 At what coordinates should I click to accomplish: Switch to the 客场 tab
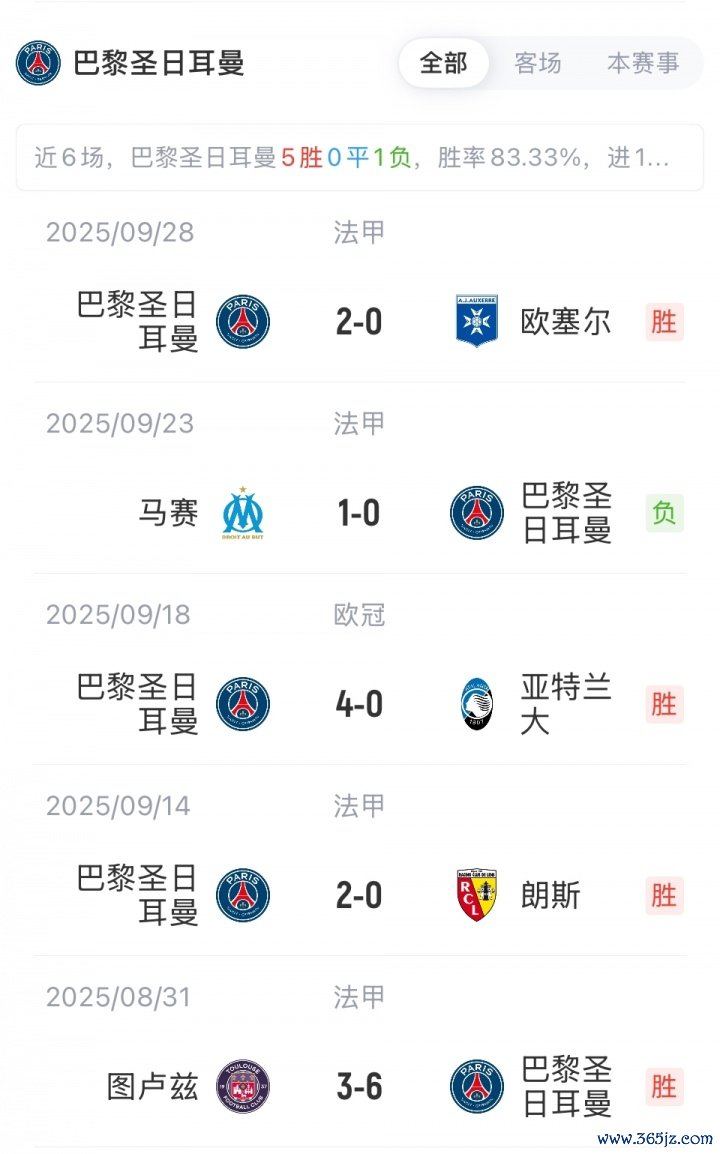click(538, 63)
